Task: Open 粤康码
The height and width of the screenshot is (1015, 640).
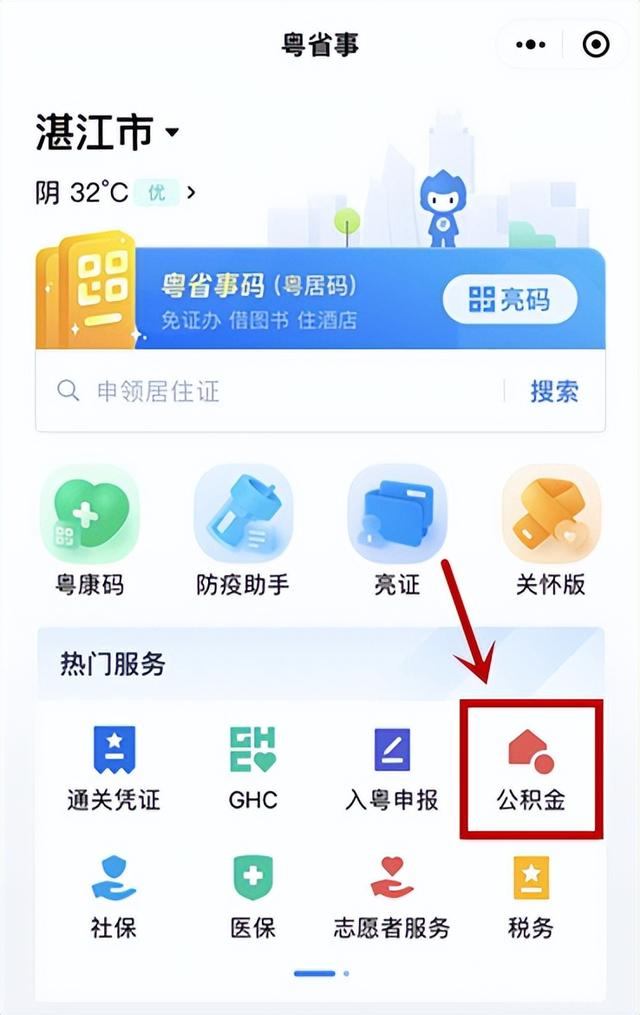Action: point(90,532)
